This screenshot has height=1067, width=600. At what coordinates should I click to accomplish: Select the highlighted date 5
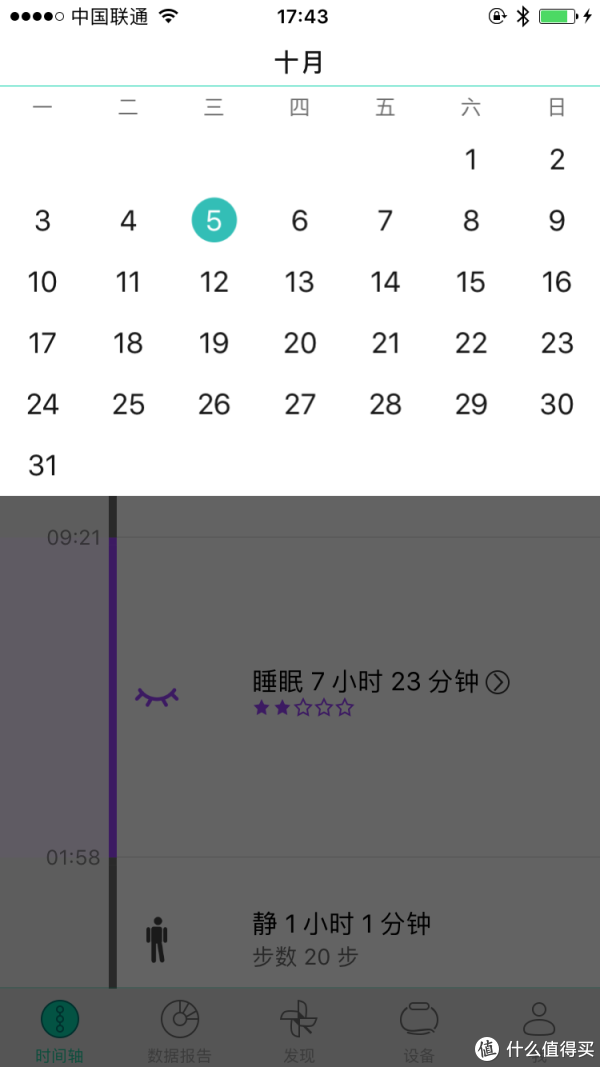(x=214, y=221)
